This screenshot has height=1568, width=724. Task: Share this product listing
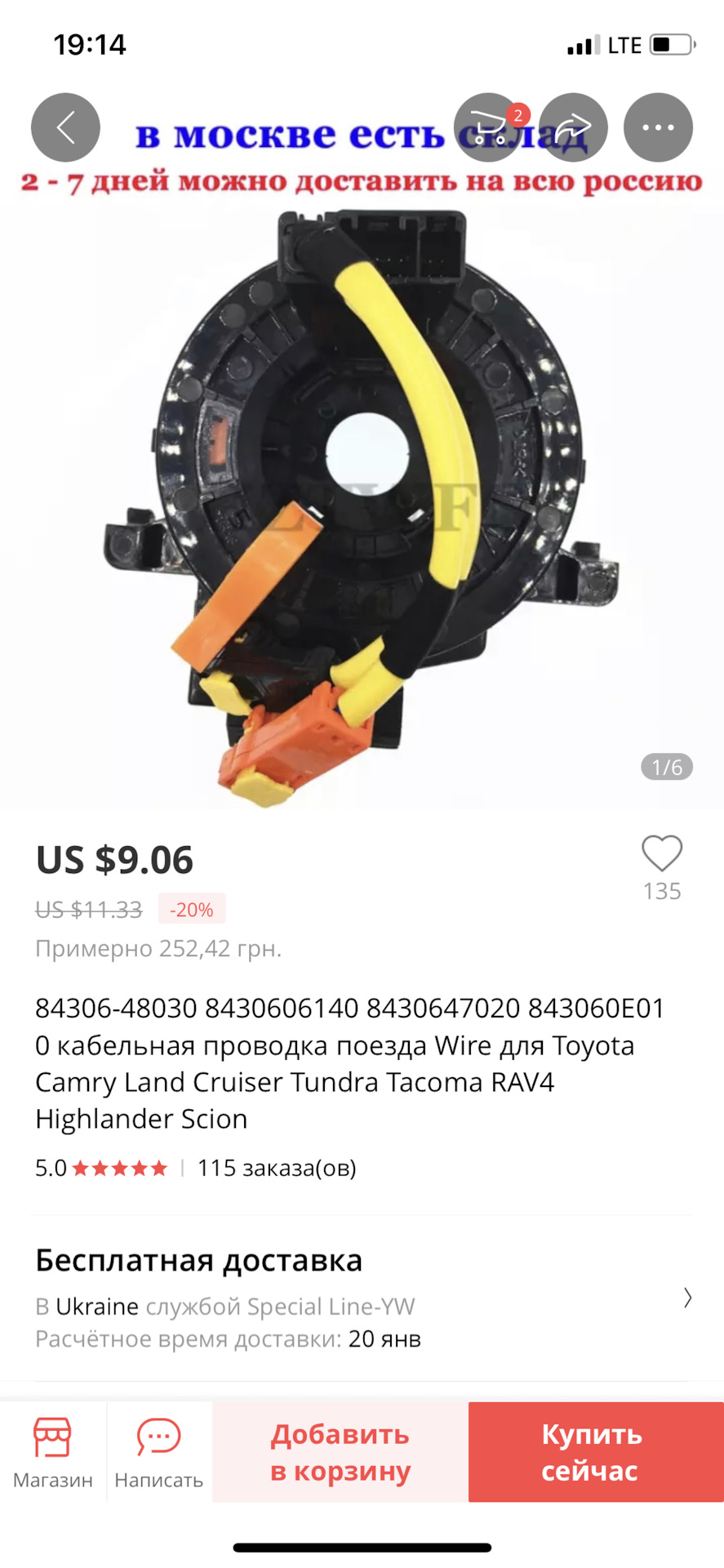coord(572,127)
